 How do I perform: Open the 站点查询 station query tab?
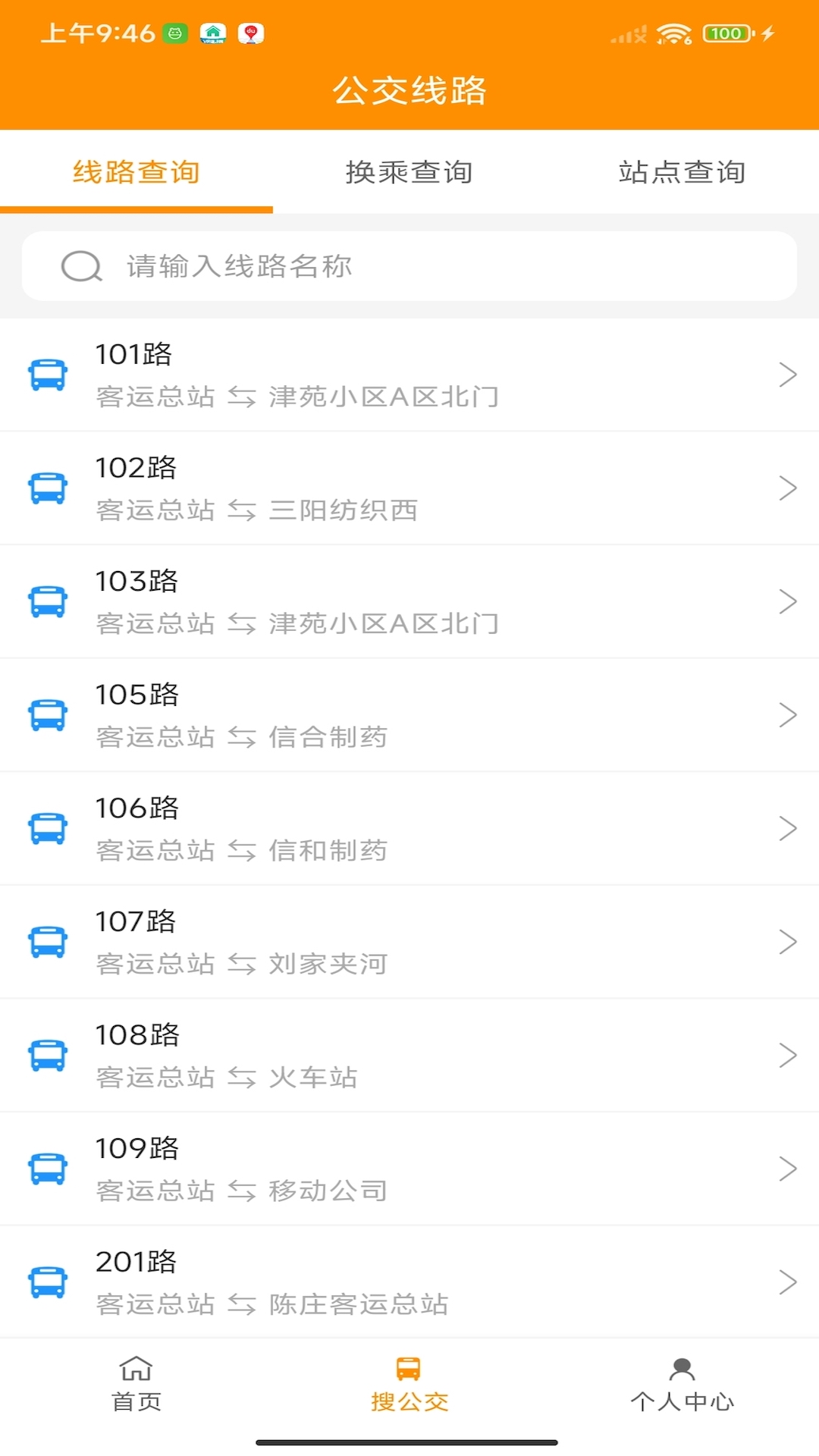pyautogui.click(x=681, y=171)
